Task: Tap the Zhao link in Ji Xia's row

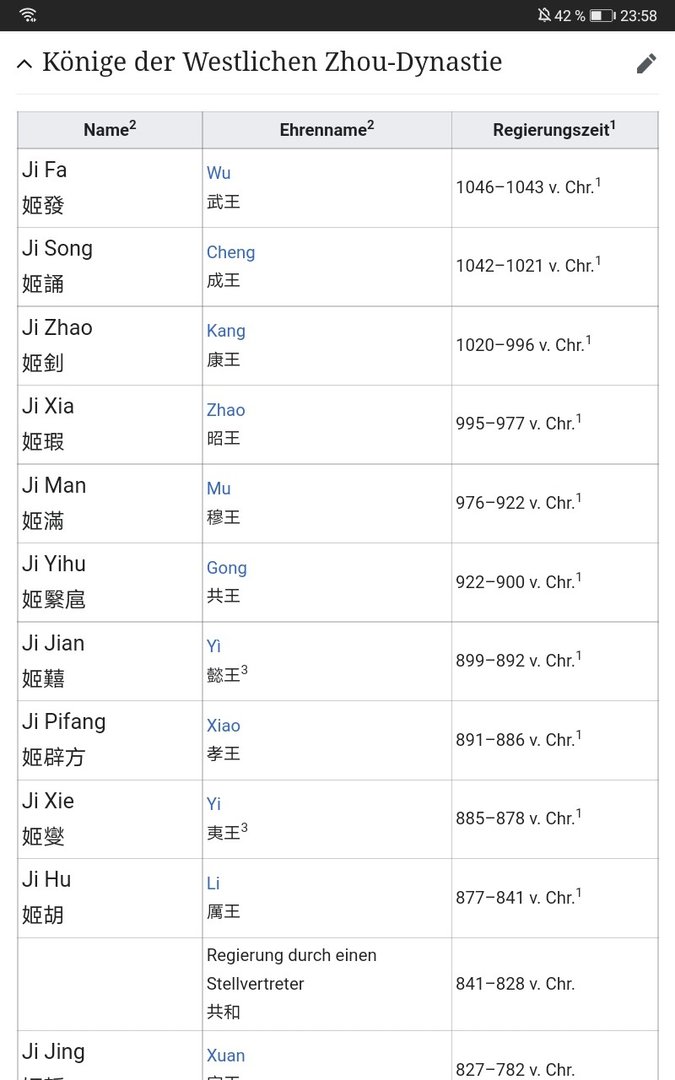Action: [x=226, y=410]
